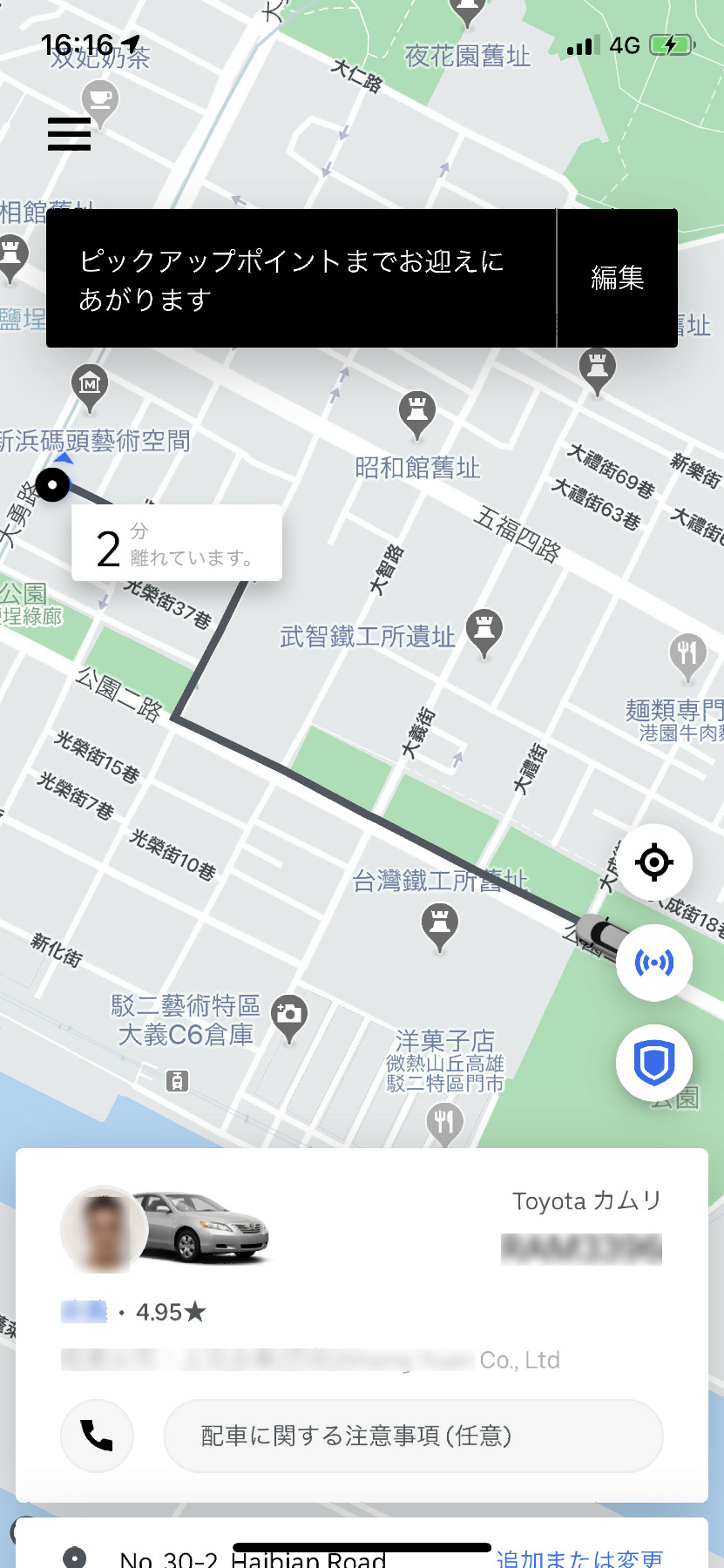Call the driver with the phone icon
This screenshot has width=724, height=1568.
pyautogui.click(x=97, y=1436)
